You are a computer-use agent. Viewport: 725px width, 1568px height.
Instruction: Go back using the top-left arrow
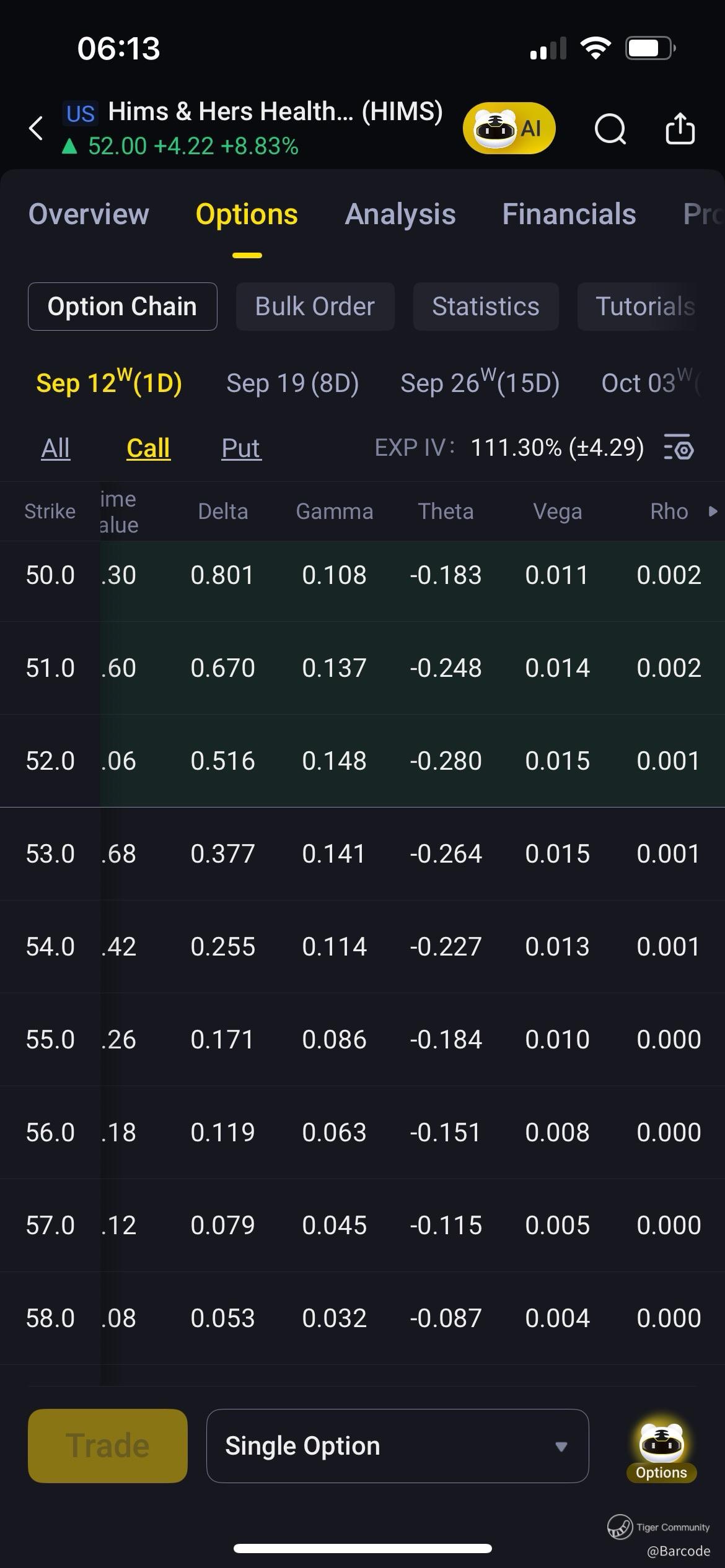click(36, 128)
